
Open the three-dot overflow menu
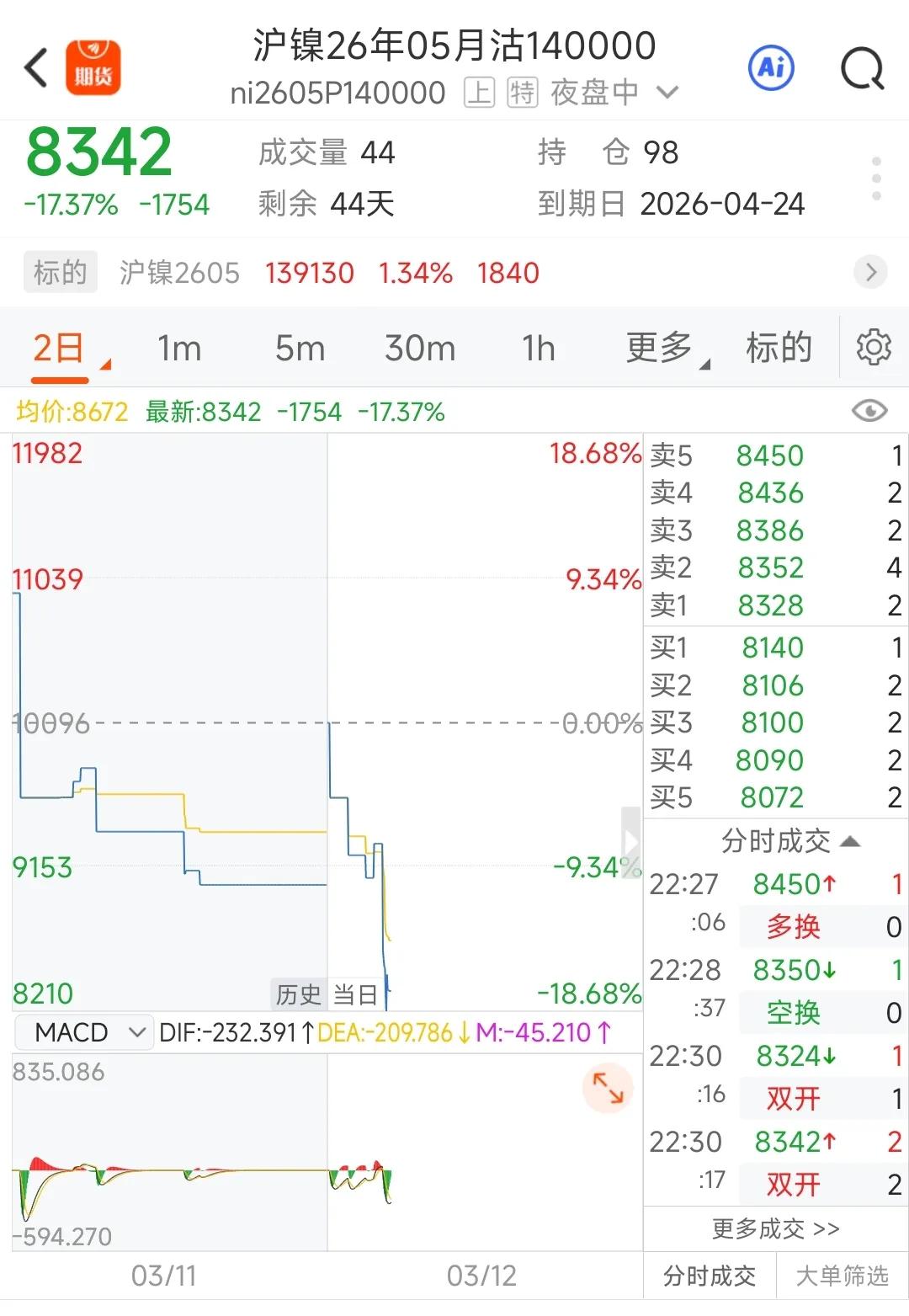pyautogui.click(x=876, y=178)
